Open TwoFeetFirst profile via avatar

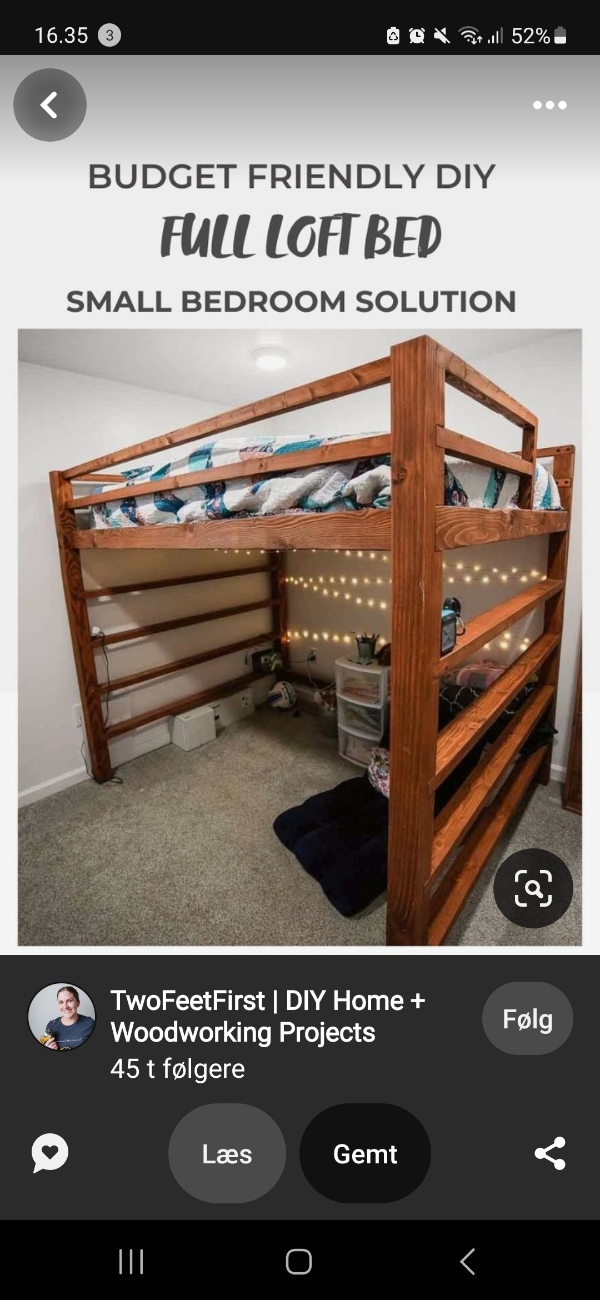[x=62, y=1017]
